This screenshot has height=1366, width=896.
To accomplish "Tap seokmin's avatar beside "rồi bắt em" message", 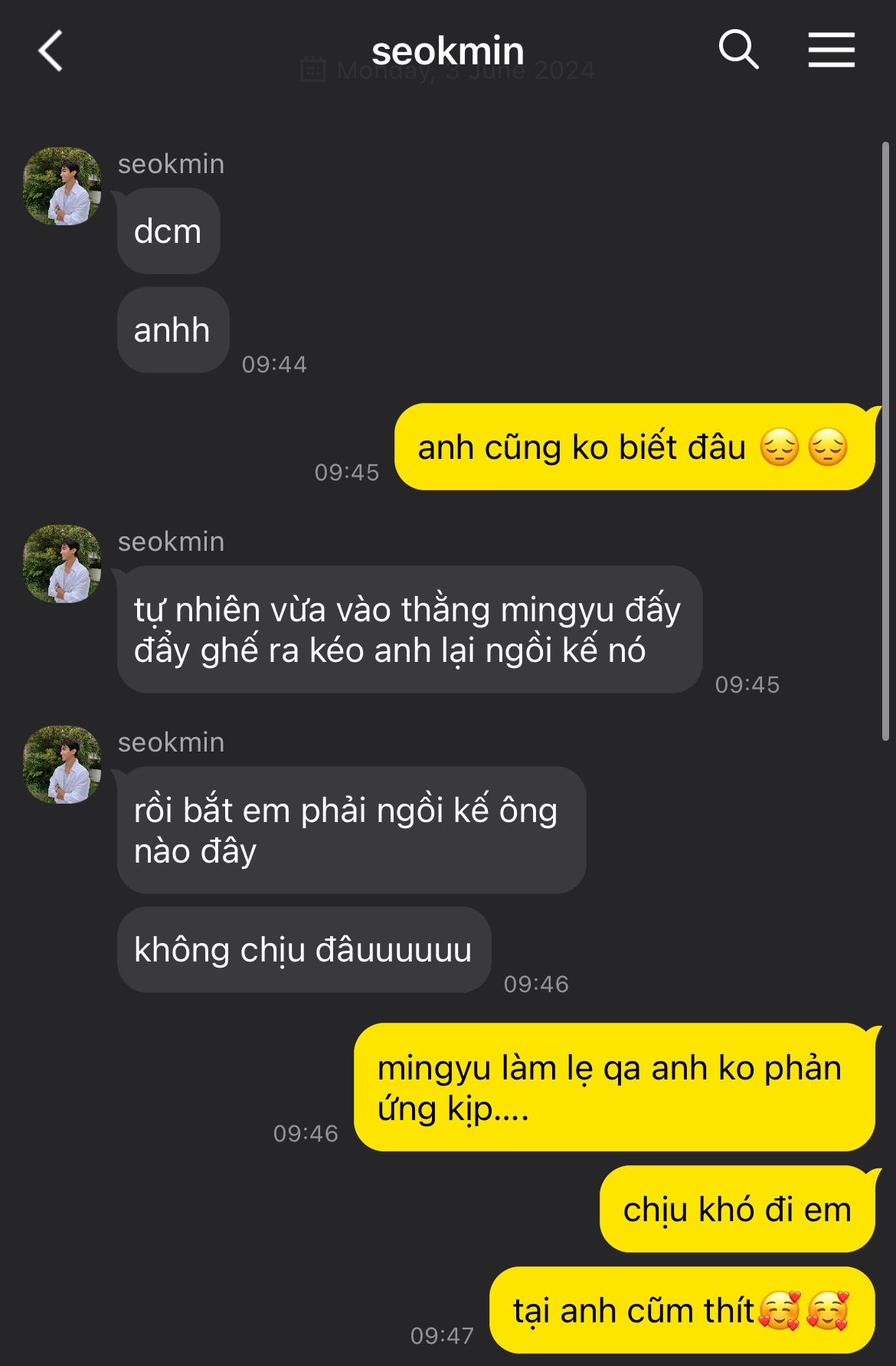I will 62,765.
